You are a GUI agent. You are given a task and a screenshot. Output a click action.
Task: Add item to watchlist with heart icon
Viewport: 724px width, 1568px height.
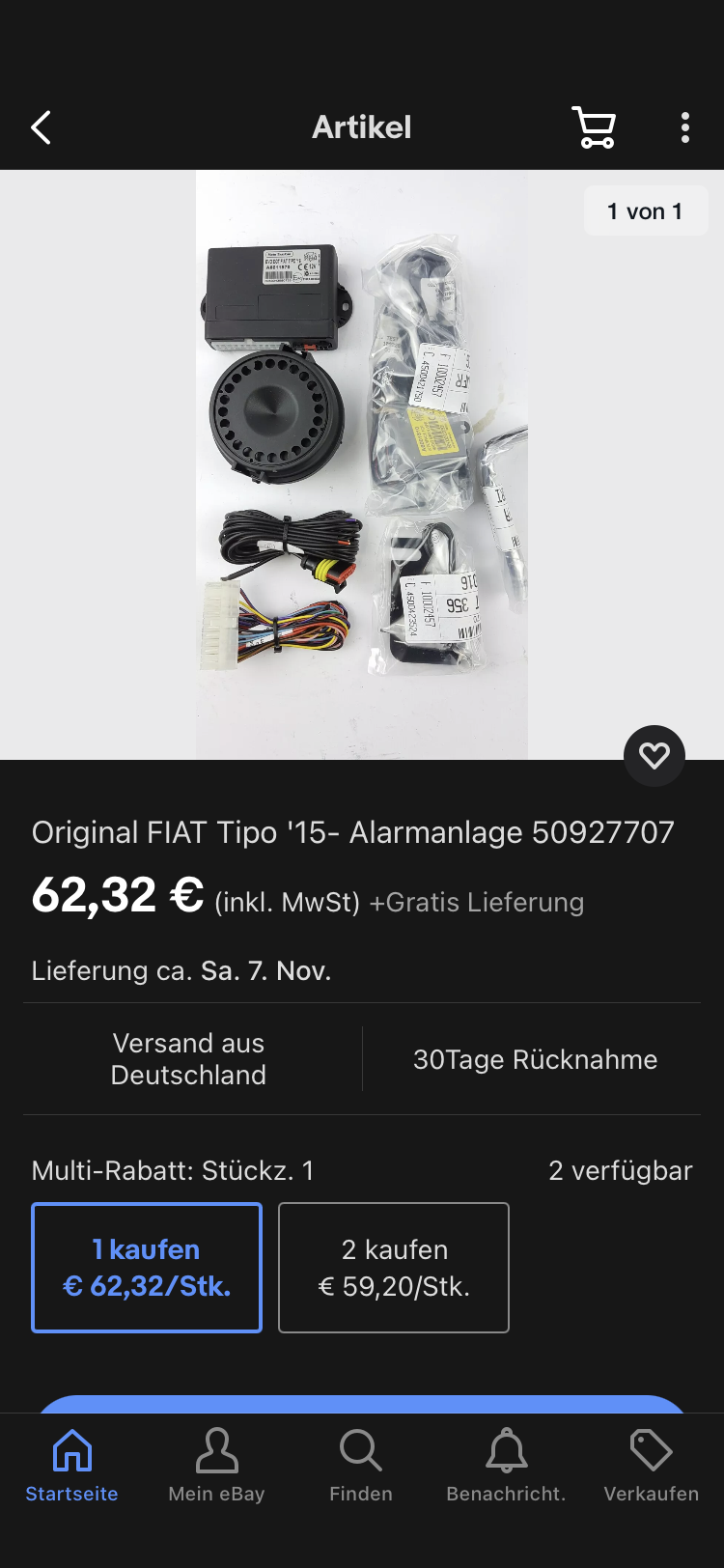pos(654,755)
